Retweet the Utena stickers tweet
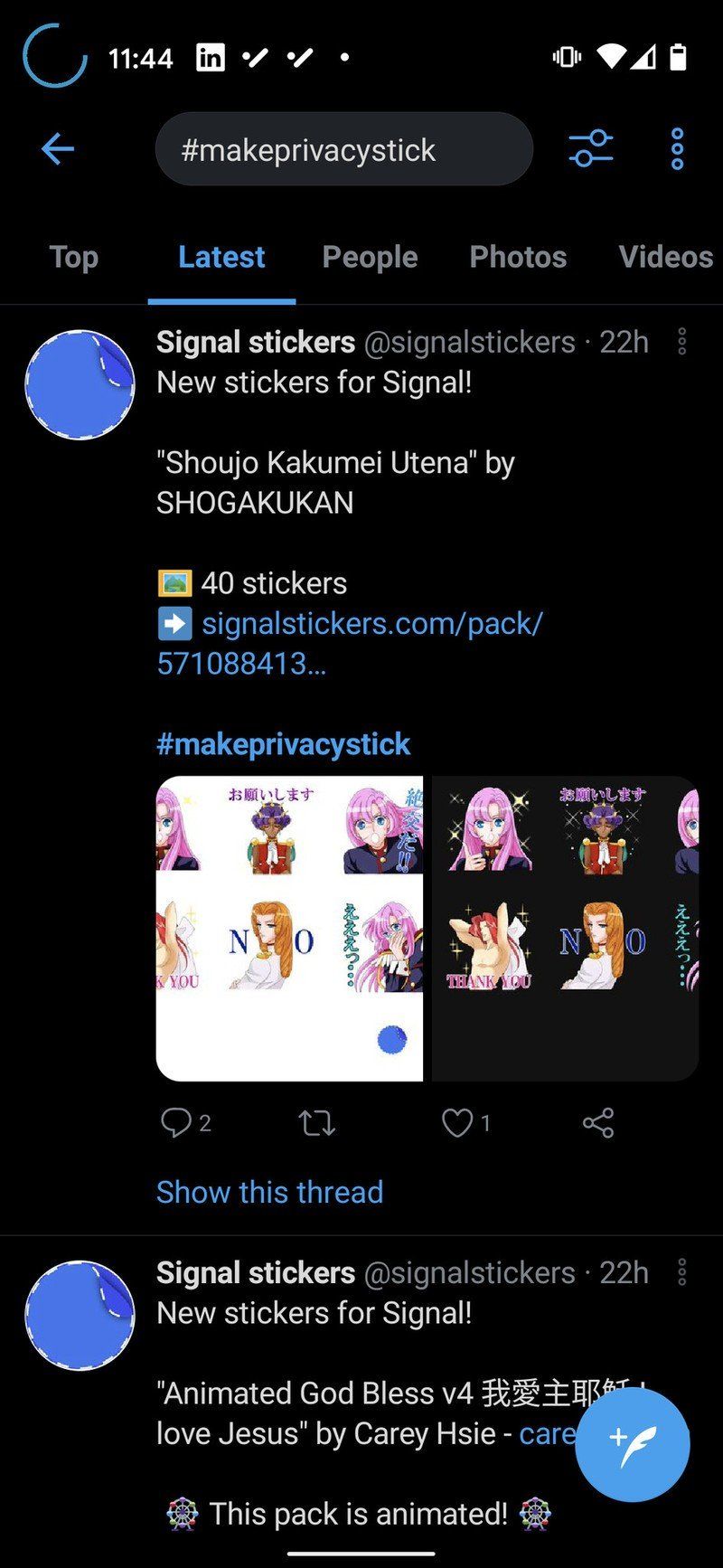 (317, 1123)
